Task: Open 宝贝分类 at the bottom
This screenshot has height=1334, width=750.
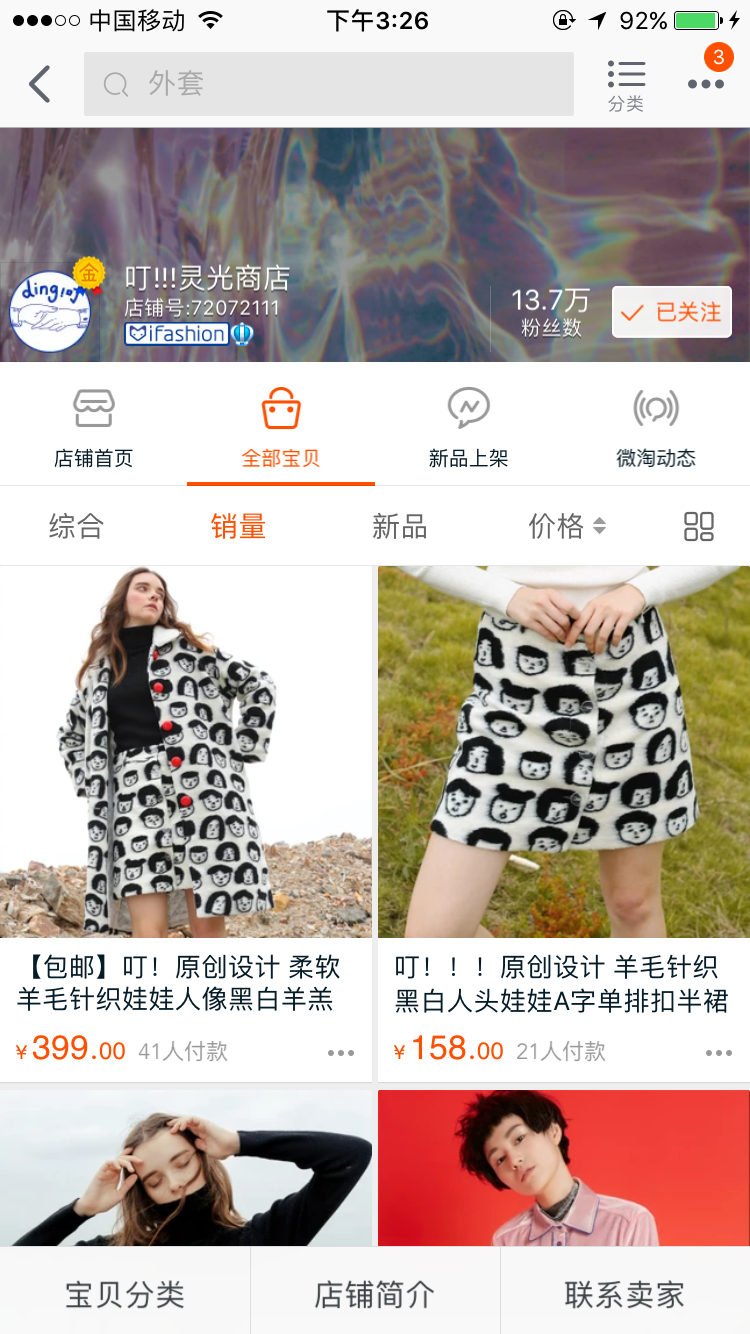Action: 125,1294
